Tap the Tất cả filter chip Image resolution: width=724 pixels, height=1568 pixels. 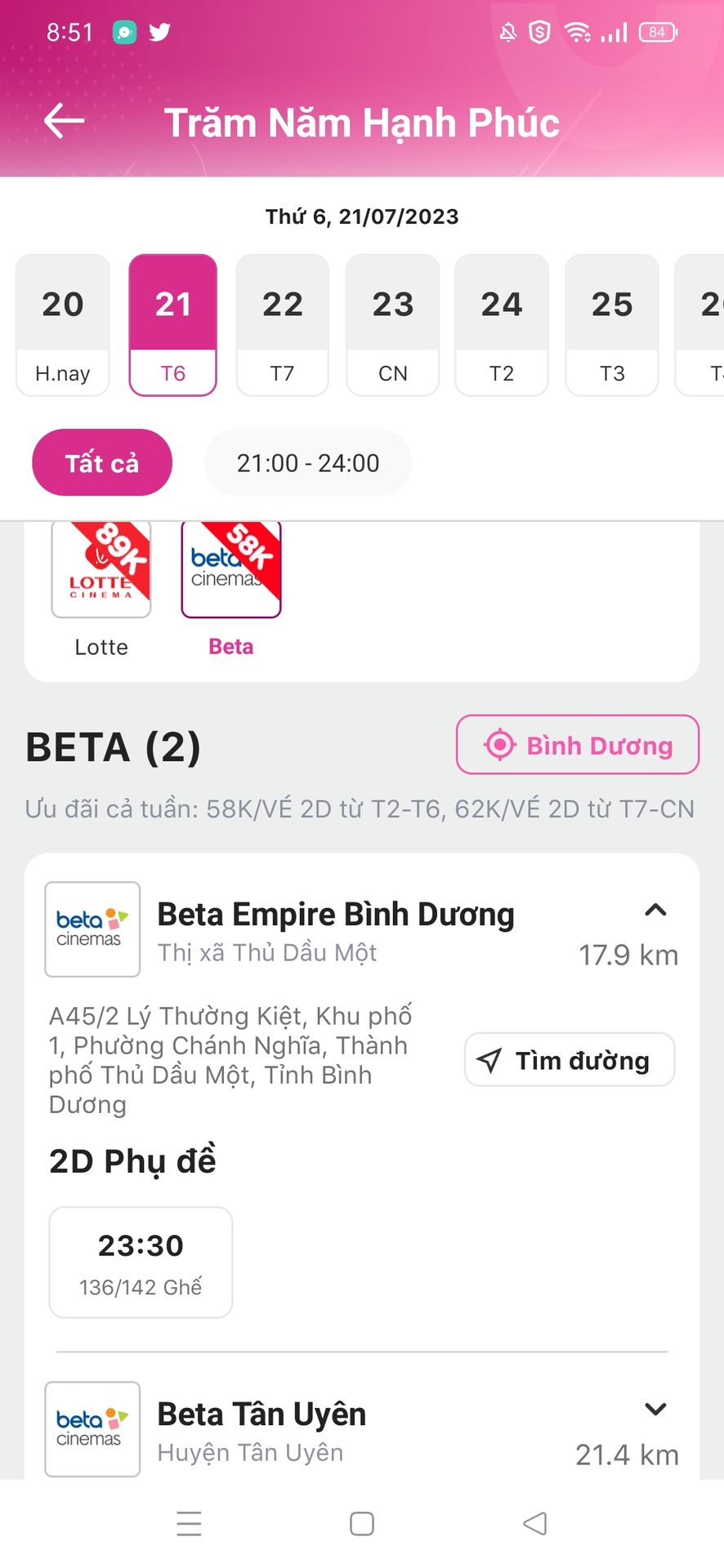click(102, 462)
